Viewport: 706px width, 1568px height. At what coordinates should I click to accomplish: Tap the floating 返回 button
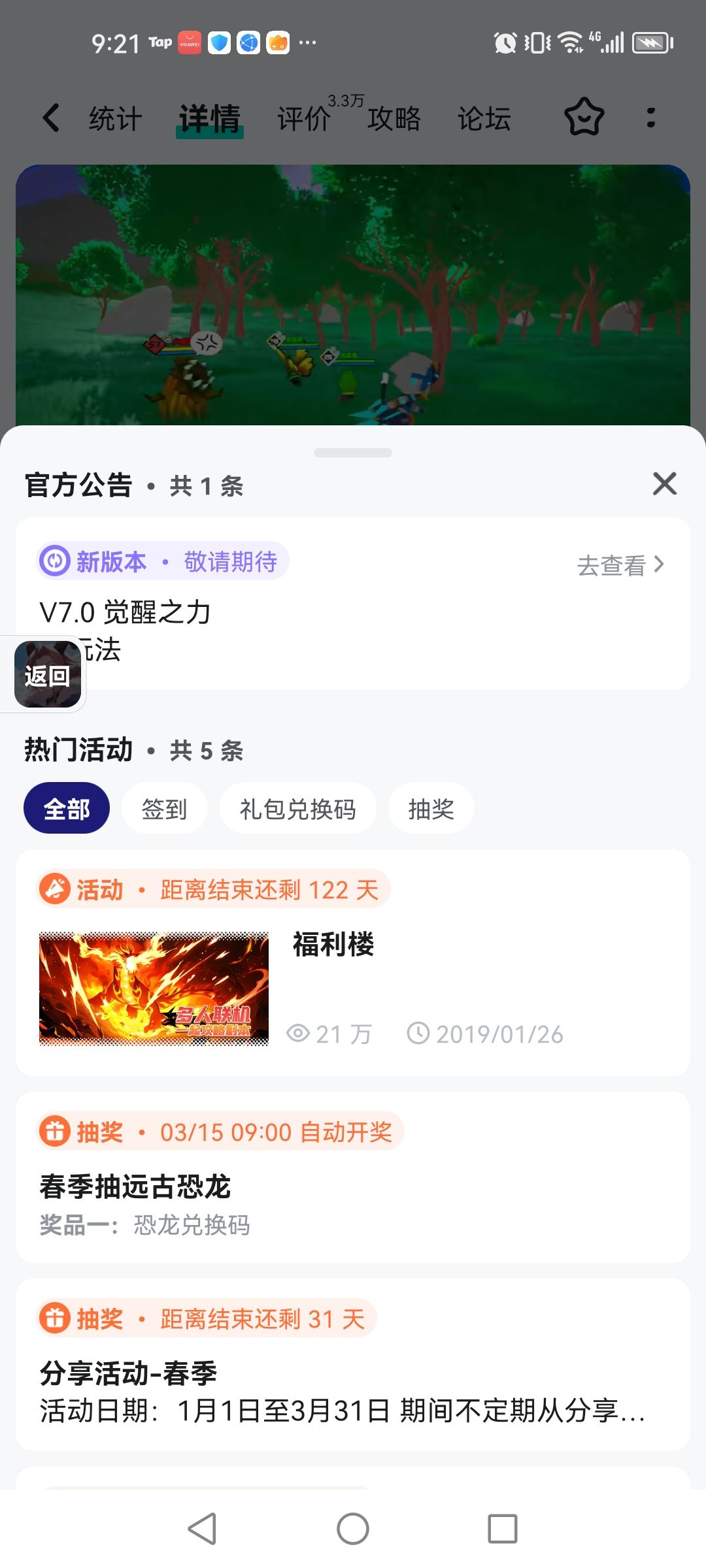tap(47, 675)
